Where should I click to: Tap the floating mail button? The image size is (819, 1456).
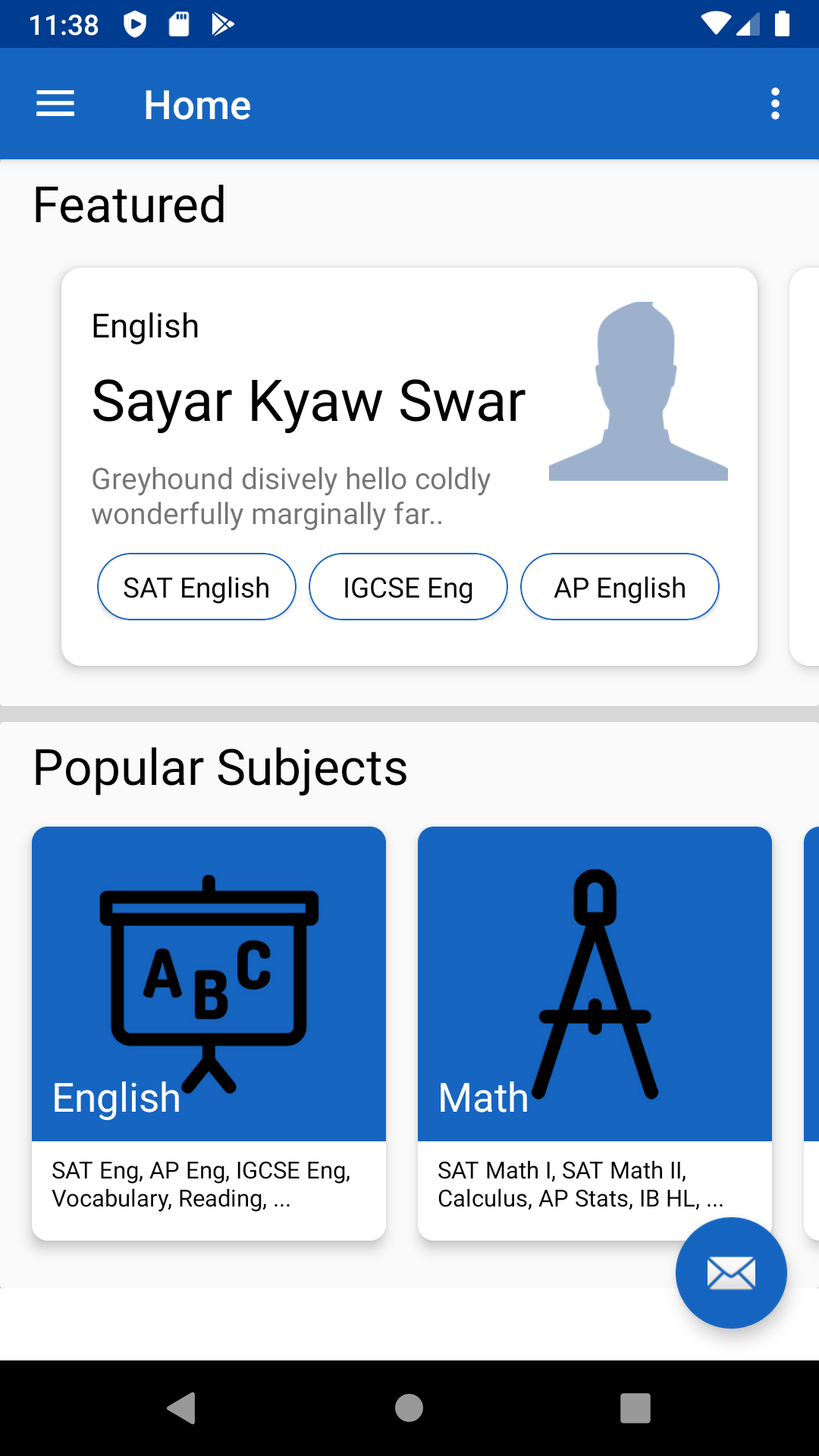tap(731, 1272)
